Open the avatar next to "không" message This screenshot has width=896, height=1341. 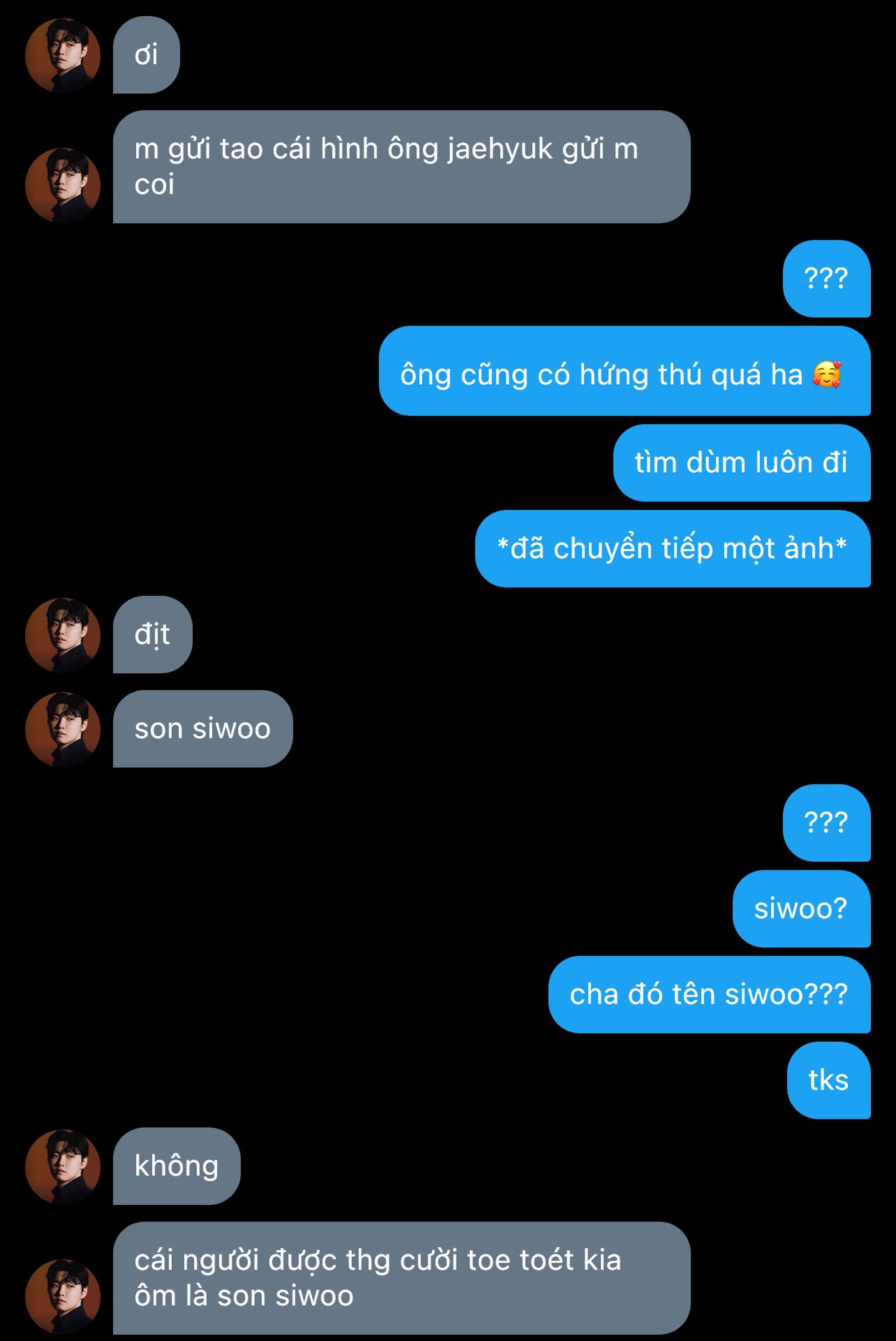point(63,1167)
